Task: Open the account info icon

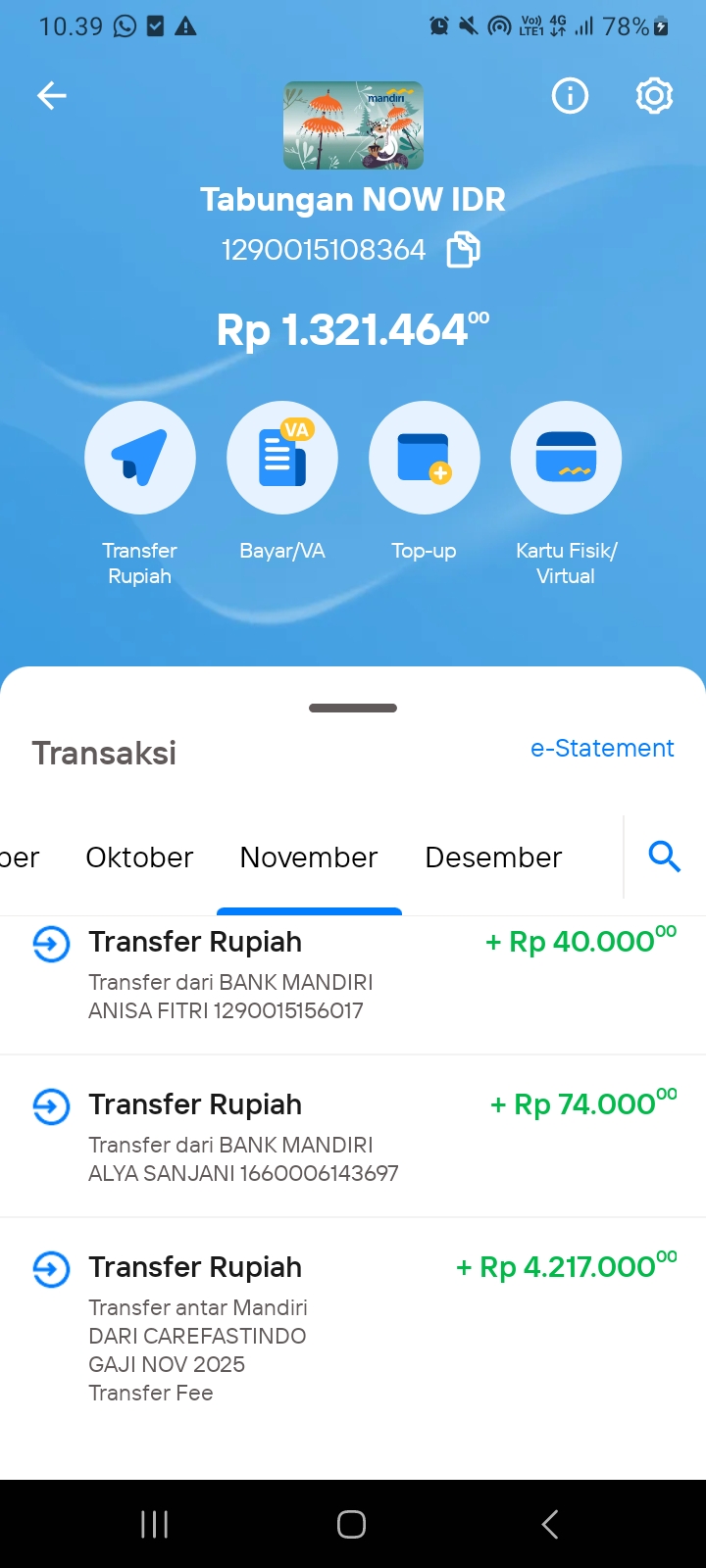Action: (x=570, y=95)
